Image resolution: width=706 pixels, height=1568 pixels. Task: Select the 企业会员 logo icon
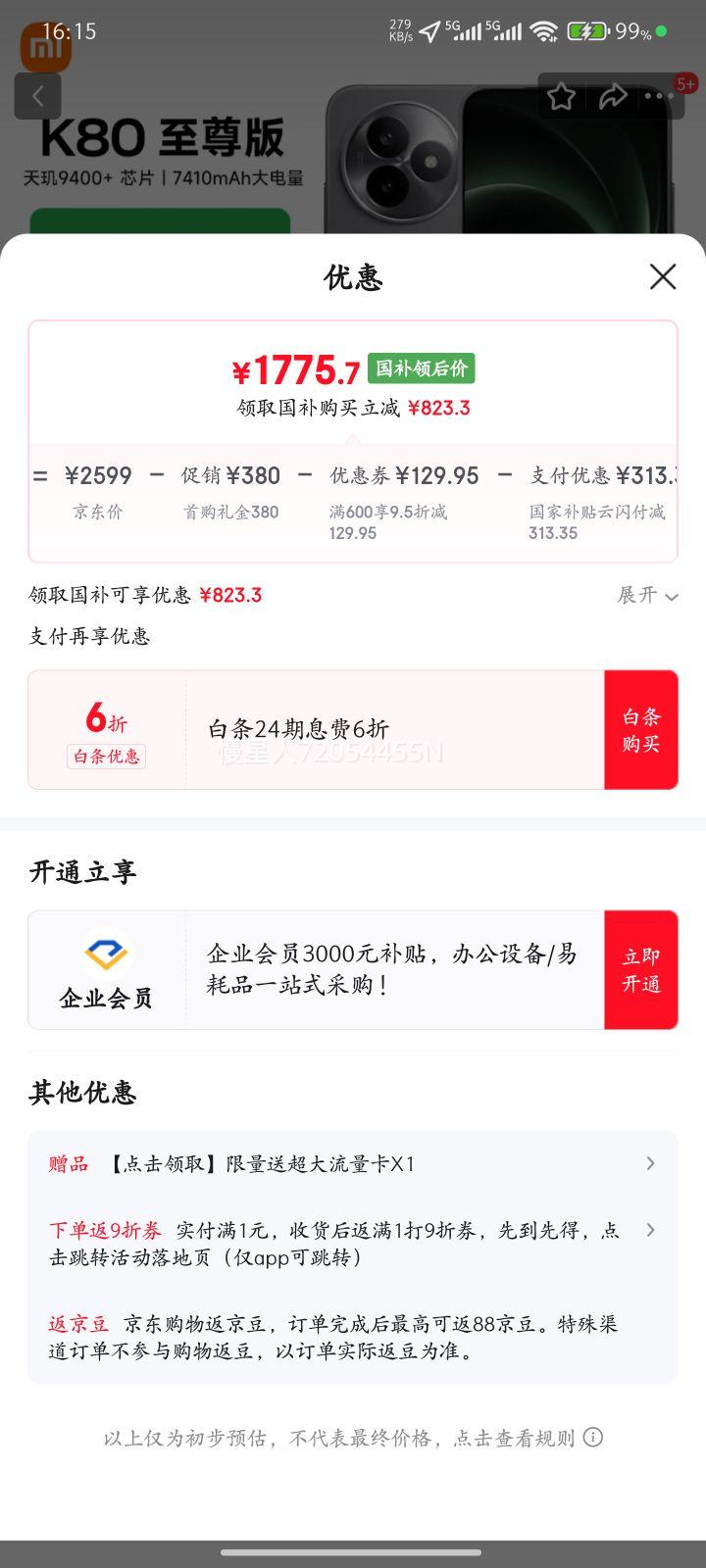coord(105,951)
